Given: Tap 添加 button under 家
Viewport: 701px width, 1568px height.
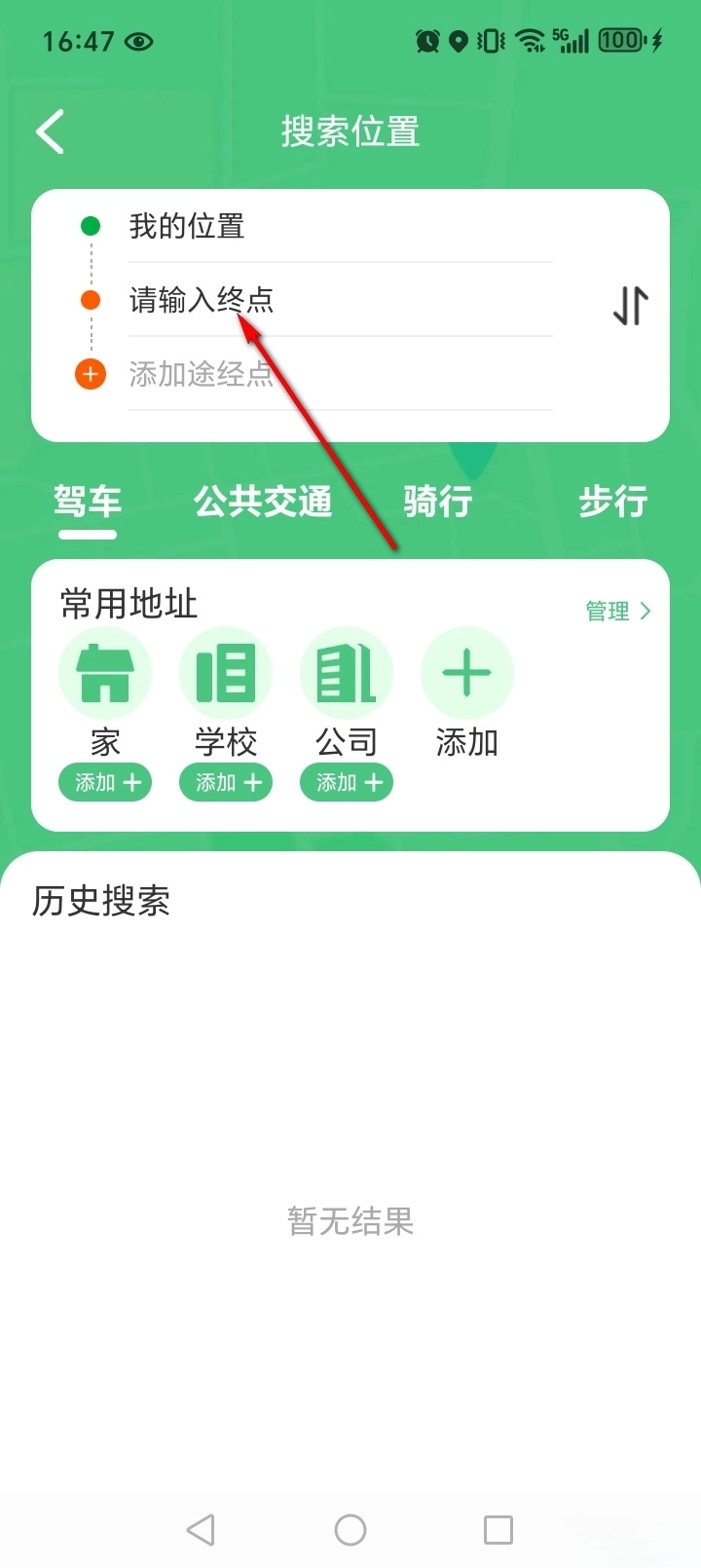Looking at the screenshot, I should click(105, 782).
